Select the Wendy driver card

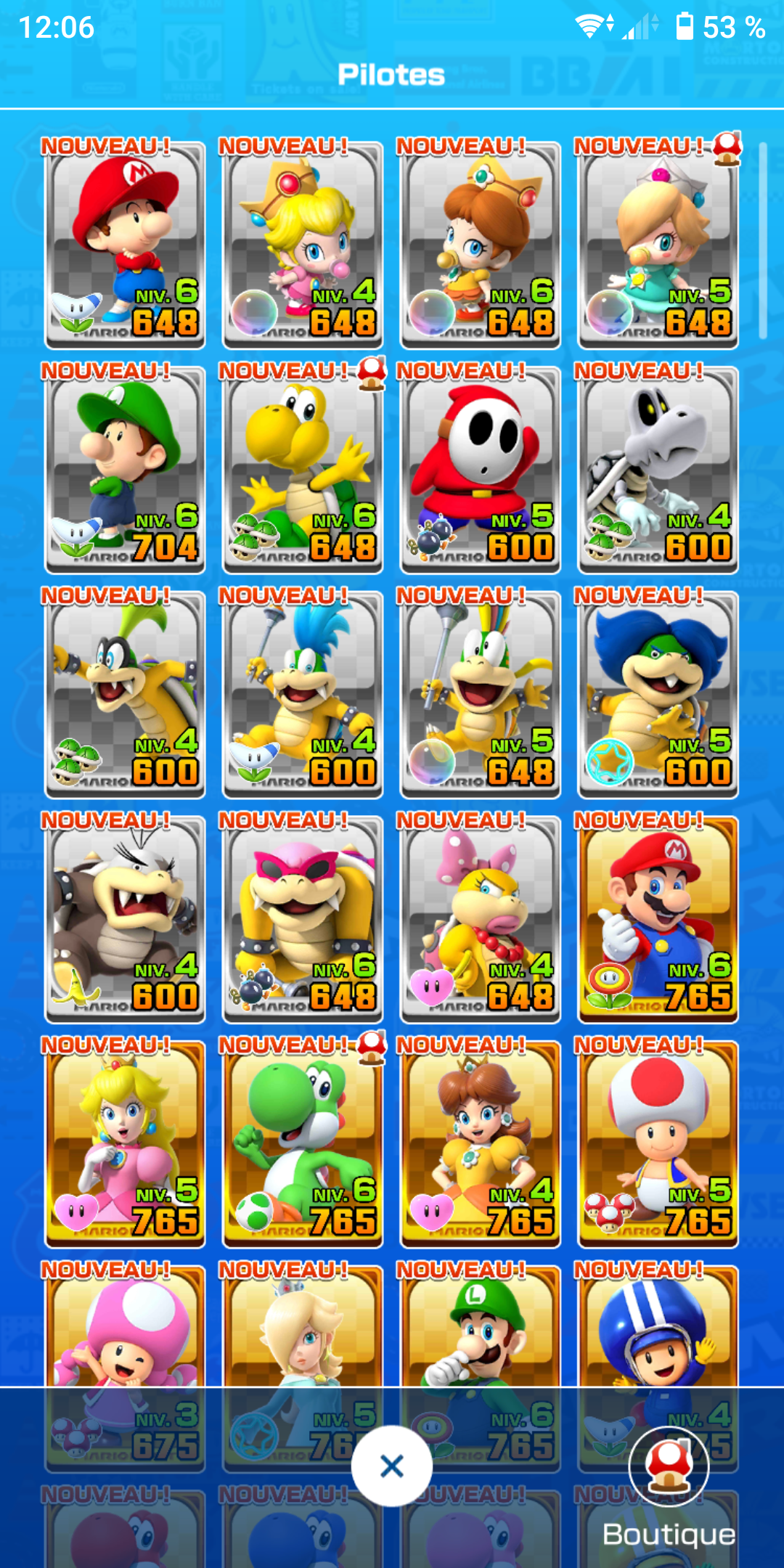(481, 920)
